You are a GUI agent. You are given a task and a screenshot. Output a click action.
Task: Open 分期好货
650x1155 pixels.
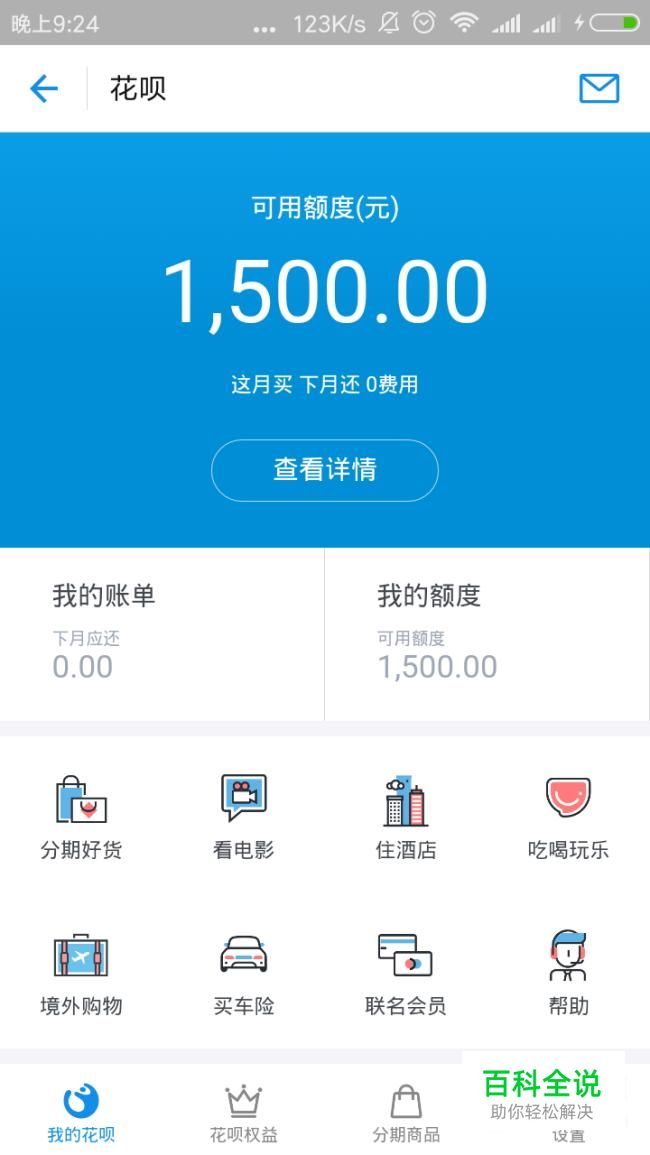[81, 817]
